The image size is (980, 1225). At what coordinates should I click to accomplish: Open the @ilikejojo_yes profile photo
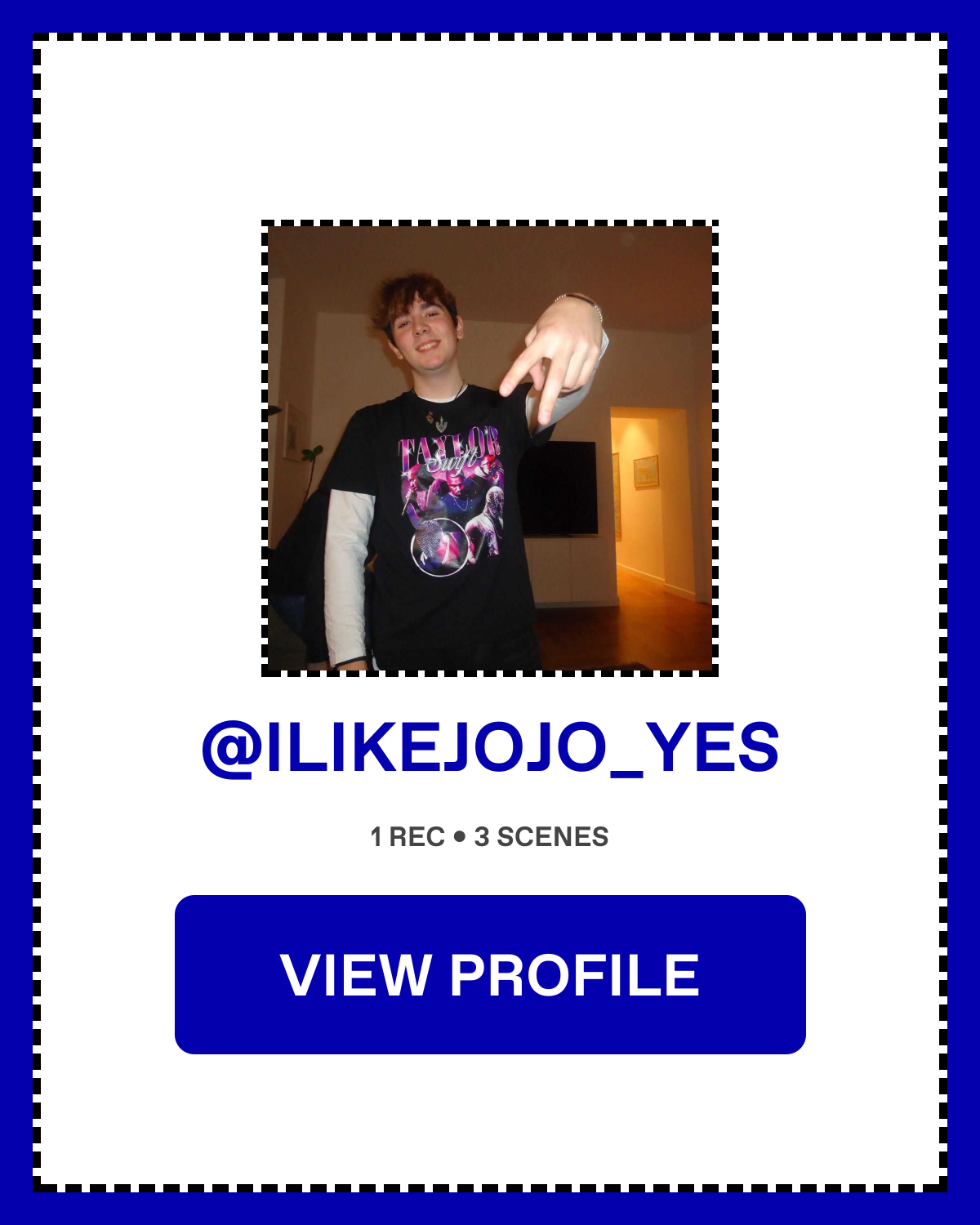[x=490, y=448]
